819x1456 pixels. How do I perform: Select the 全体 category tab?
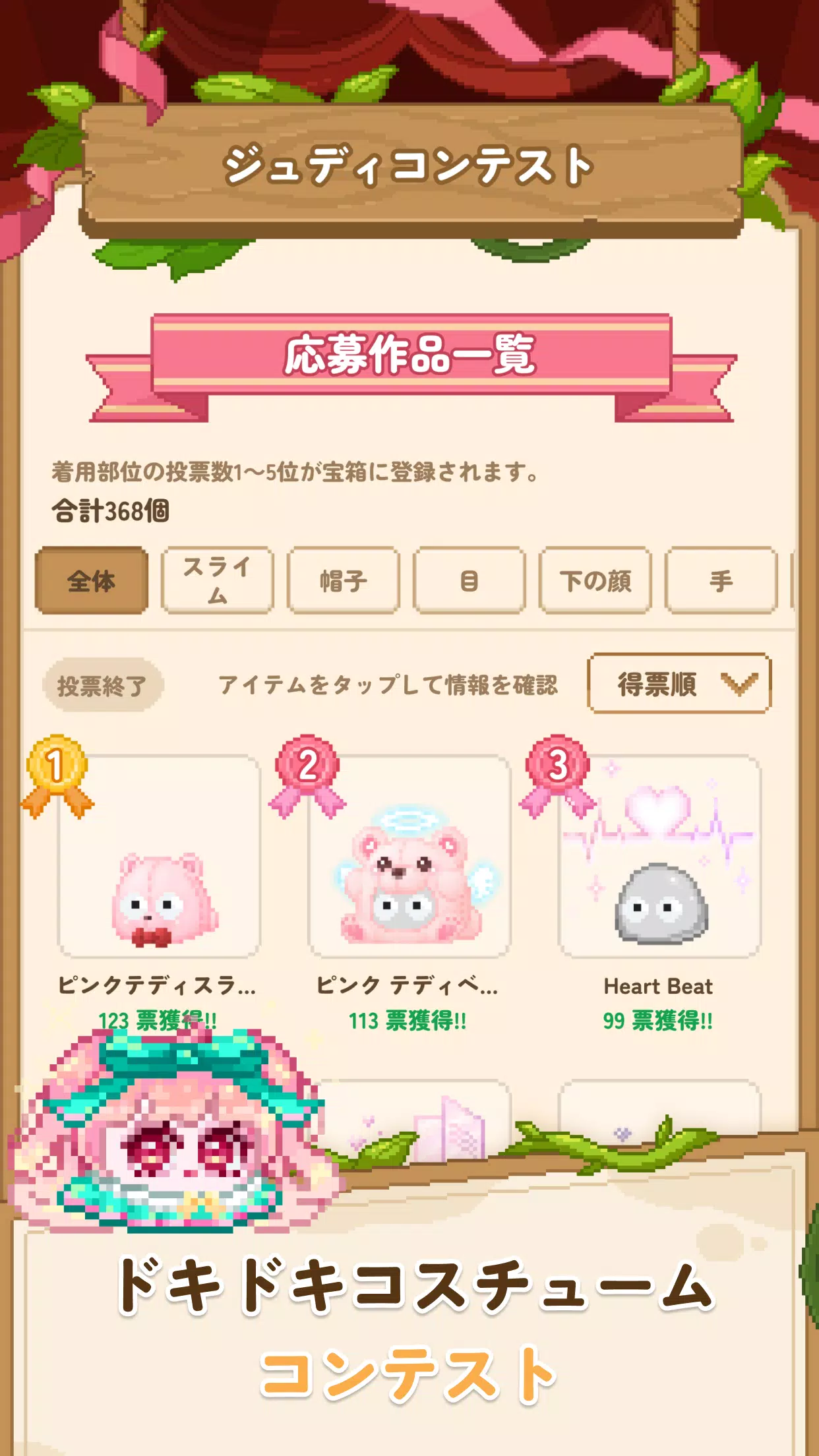pyautogui.click(x=92, y=579)
